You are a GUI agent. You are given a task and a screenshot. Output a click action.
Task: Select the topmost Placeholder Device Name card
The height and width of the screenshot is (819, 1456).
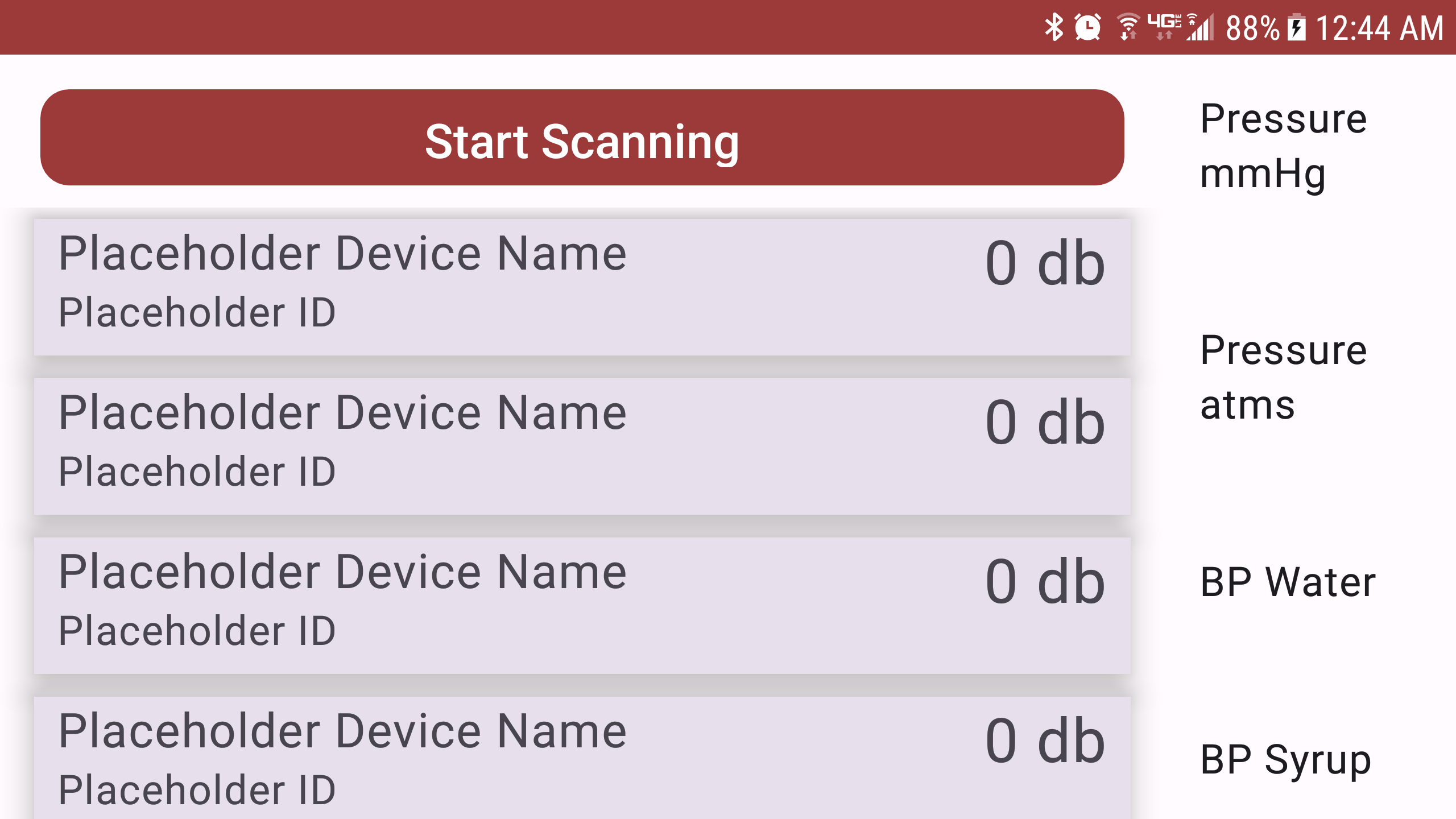[582, 287]
